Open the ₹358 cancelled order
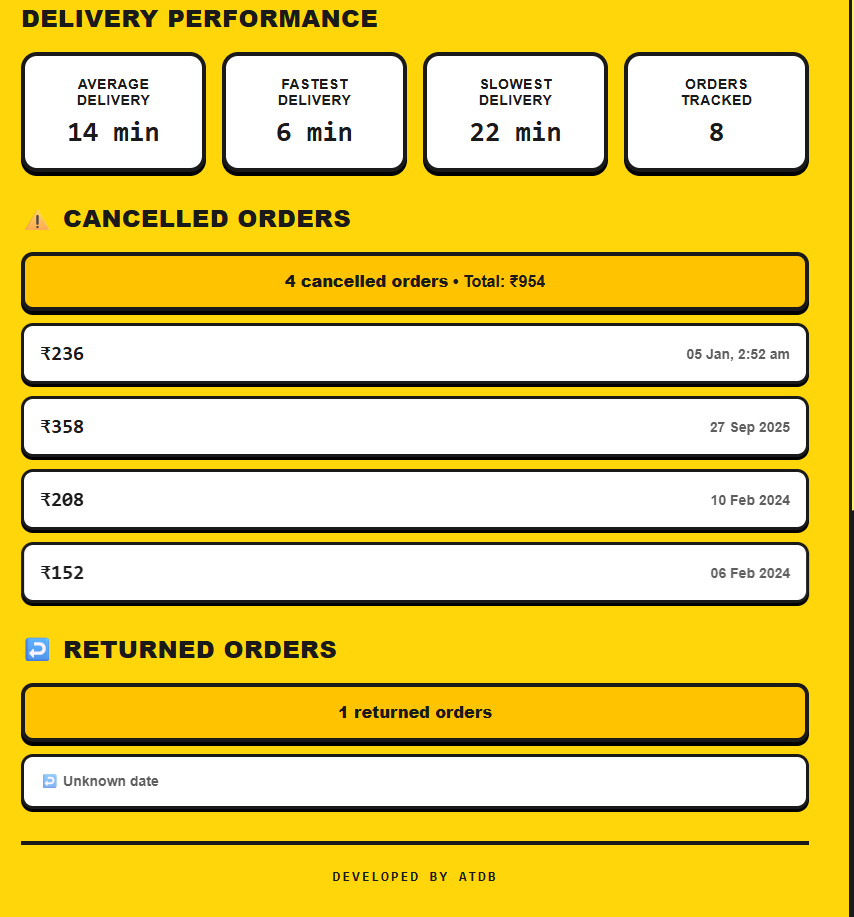Viewport: 854px width, 917px height. tap(414, 426)
